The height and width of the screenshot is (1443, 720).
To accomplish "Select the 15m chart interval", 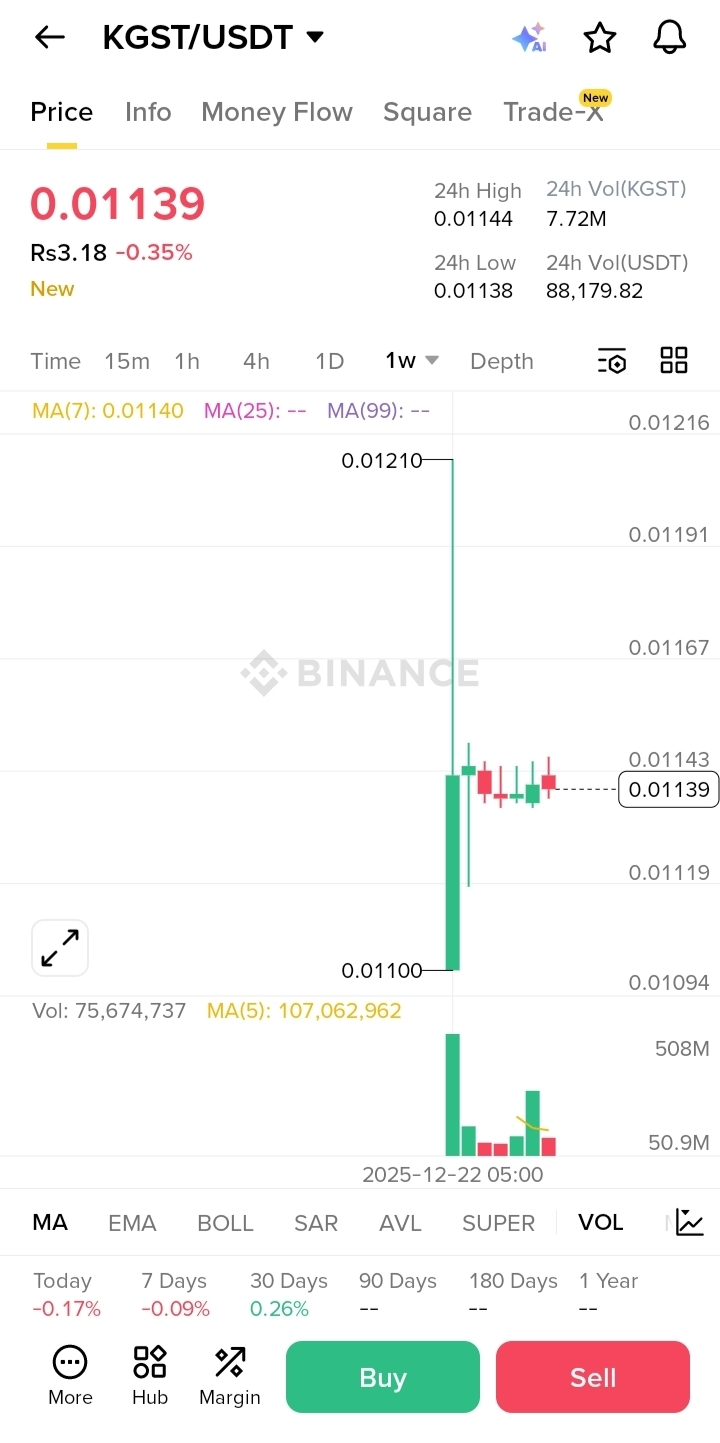I will (127, 361).
